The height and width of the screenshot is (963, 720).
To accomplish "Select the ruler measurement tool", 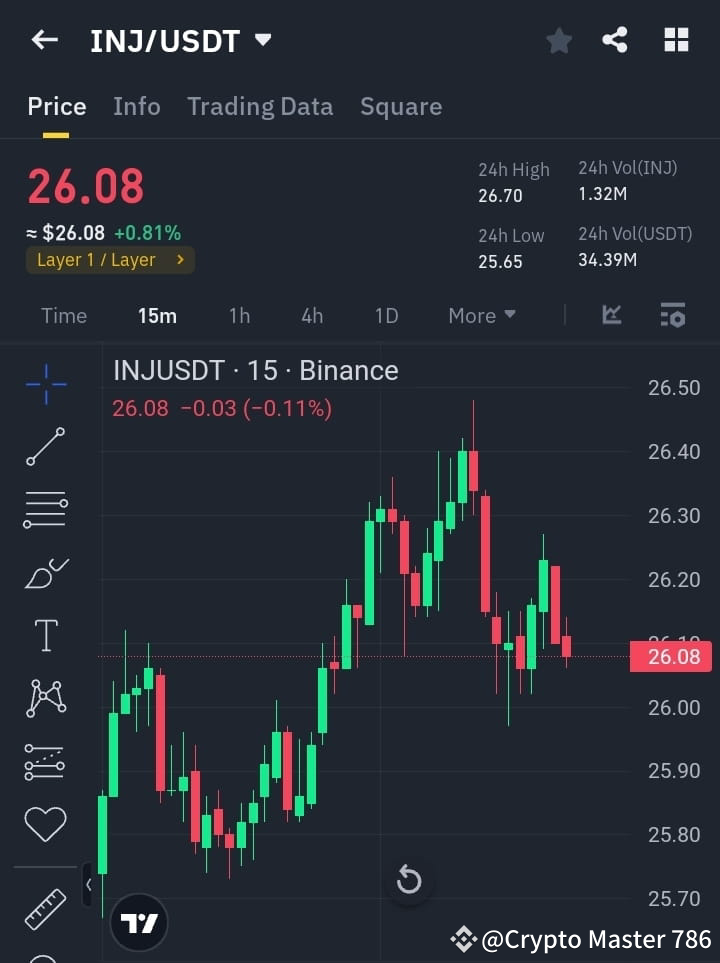I will pos(44,908).
